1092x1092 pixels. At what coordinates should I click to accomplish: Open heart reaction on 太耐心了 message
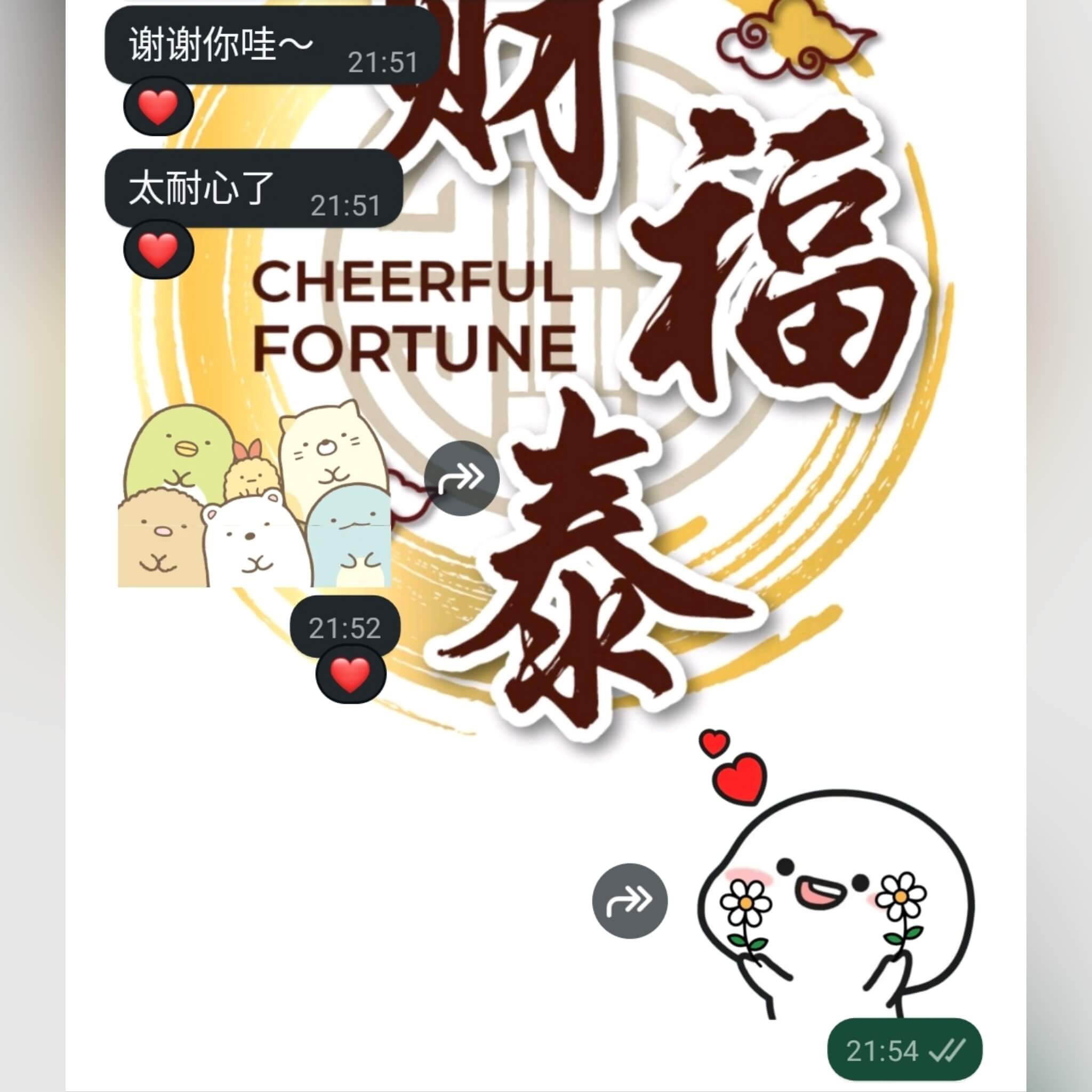pos(158,249)
